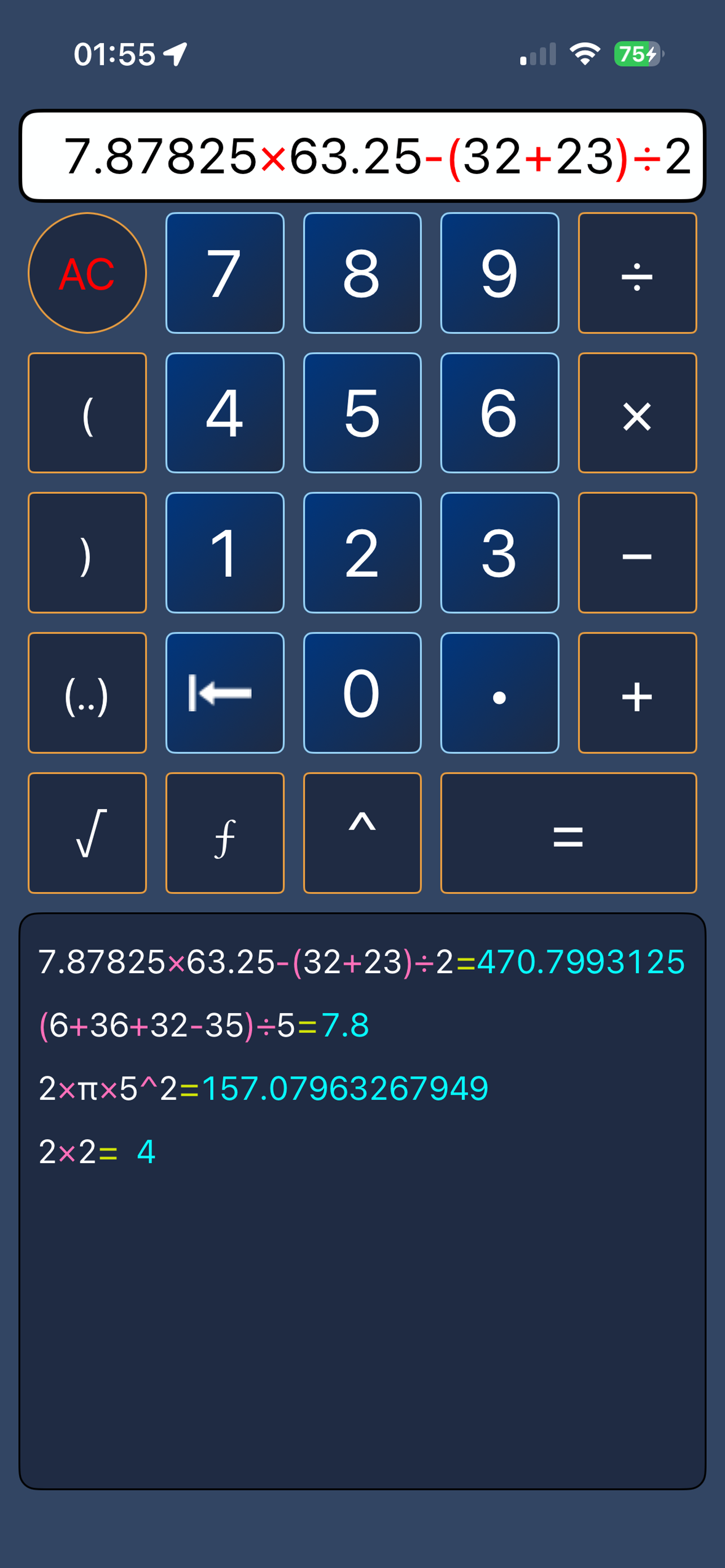
Task: Insert an opening parenthesis
Action: (x=87, y=413)
